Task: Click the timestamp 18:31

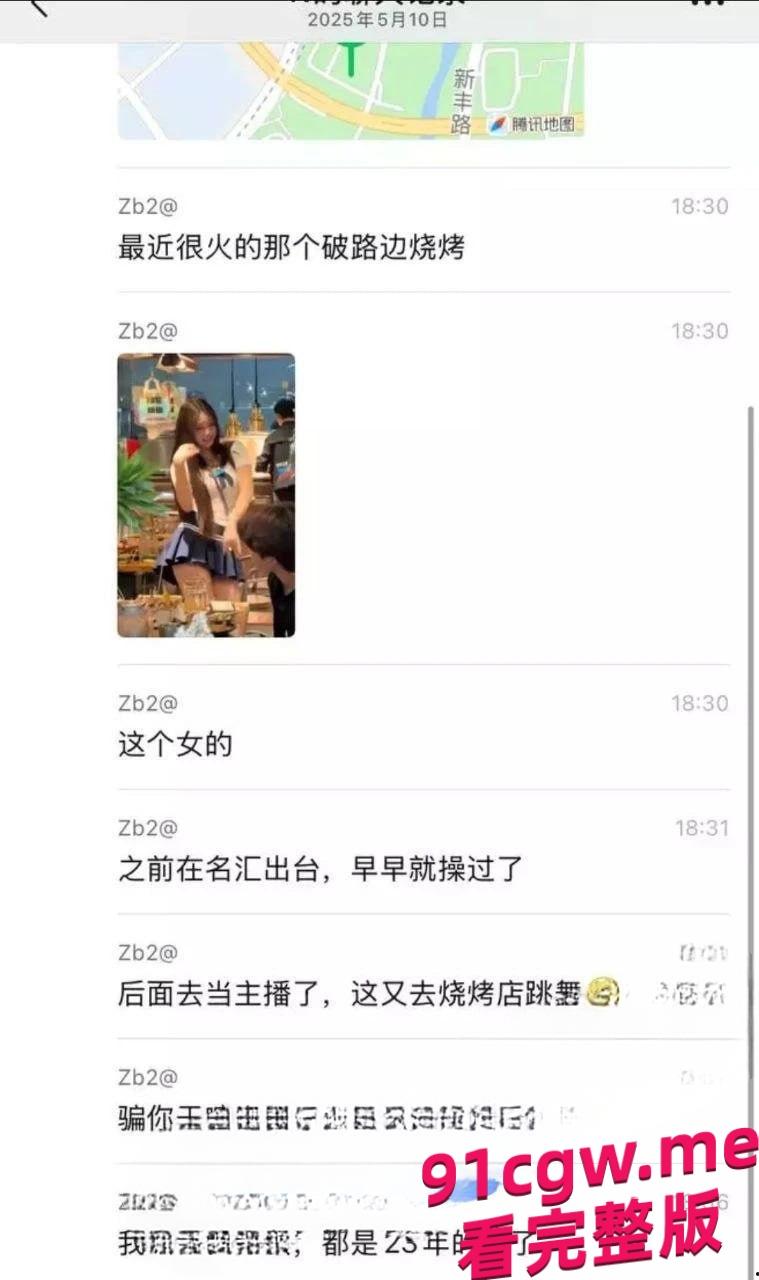Action: click(700, 828)
